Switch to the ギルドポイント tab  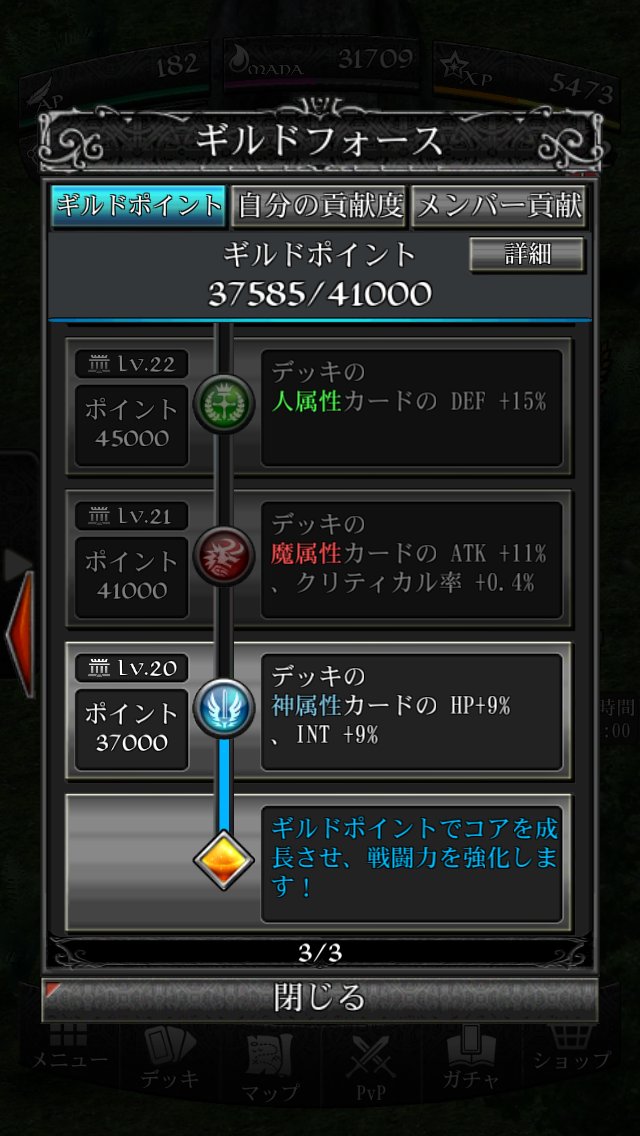(139, 206)
